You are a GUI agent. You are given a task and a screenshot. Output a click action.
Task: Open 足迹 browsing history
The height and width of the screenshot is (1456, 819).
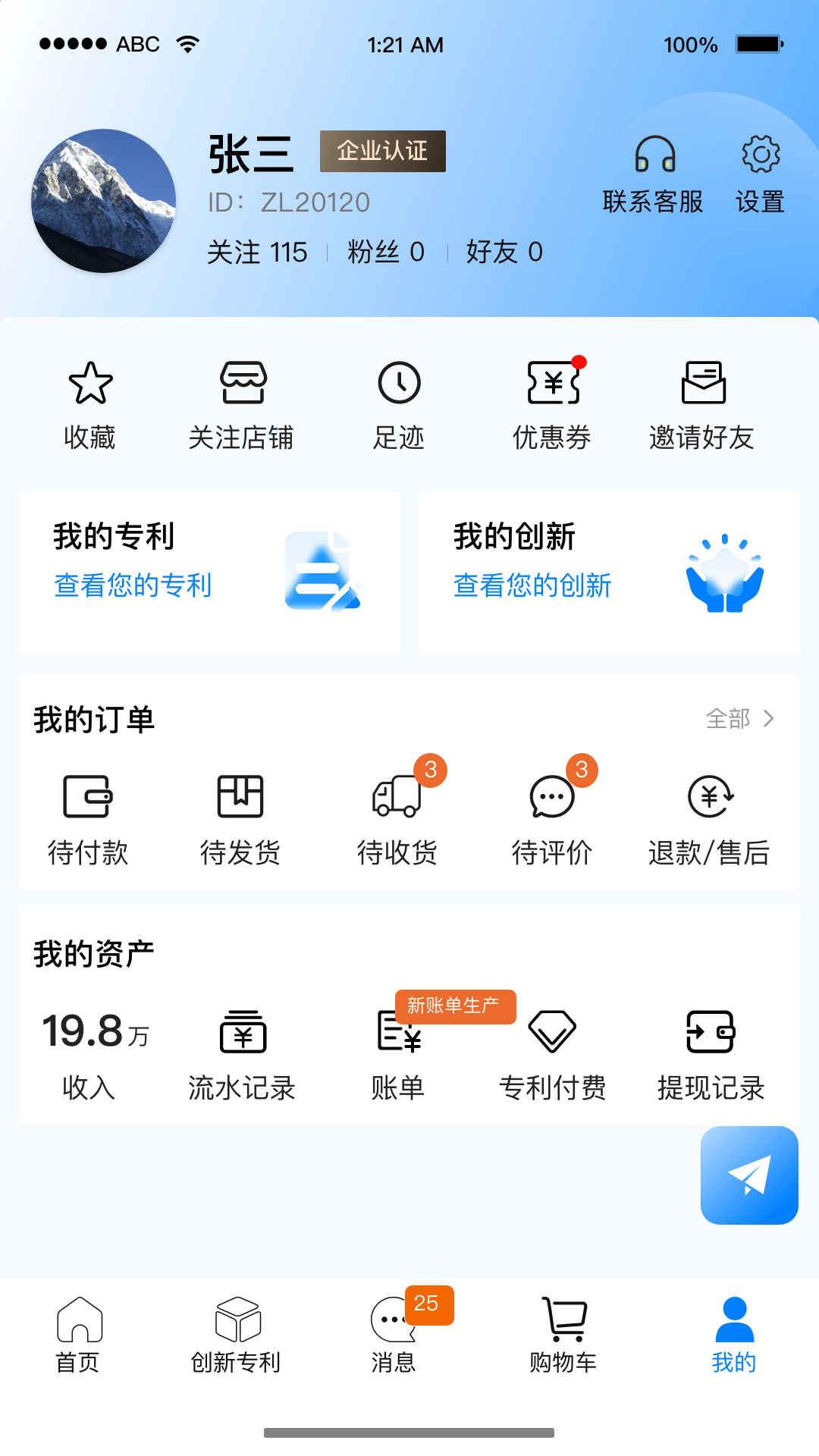point(399,404)
